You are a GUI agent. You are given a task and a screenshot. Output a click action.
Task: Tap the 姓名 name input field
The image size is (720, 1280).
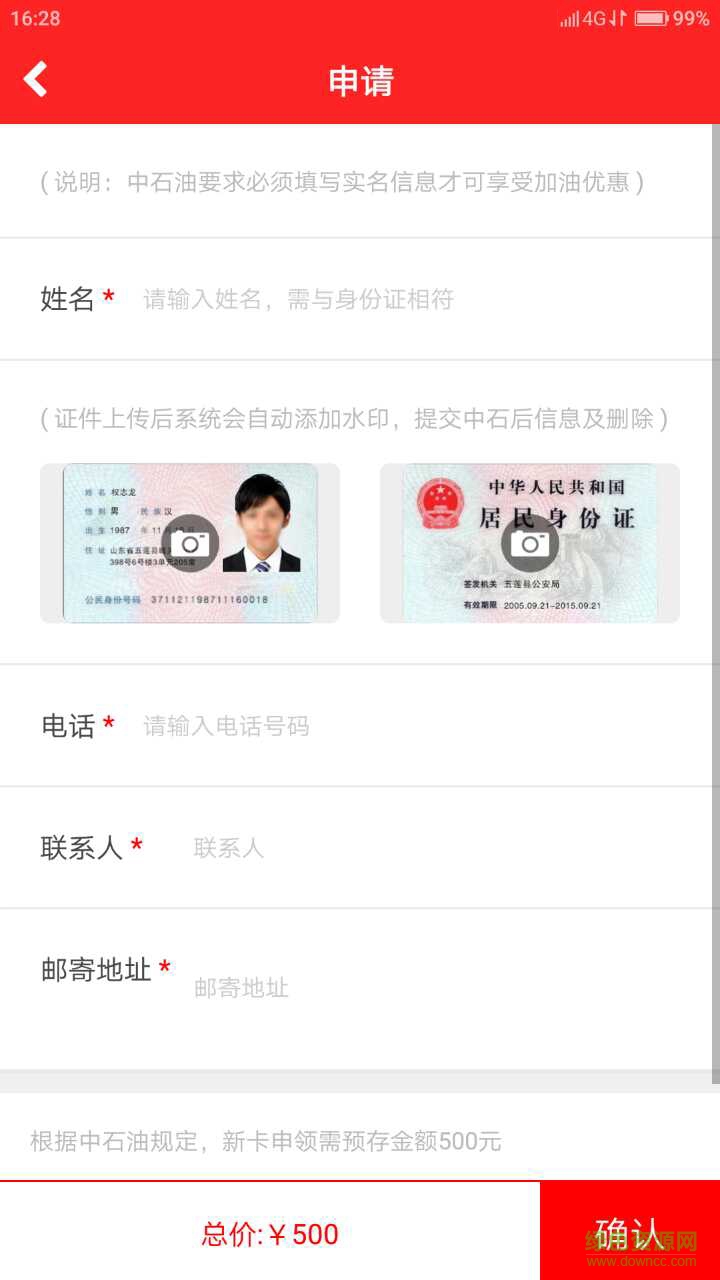300,298
